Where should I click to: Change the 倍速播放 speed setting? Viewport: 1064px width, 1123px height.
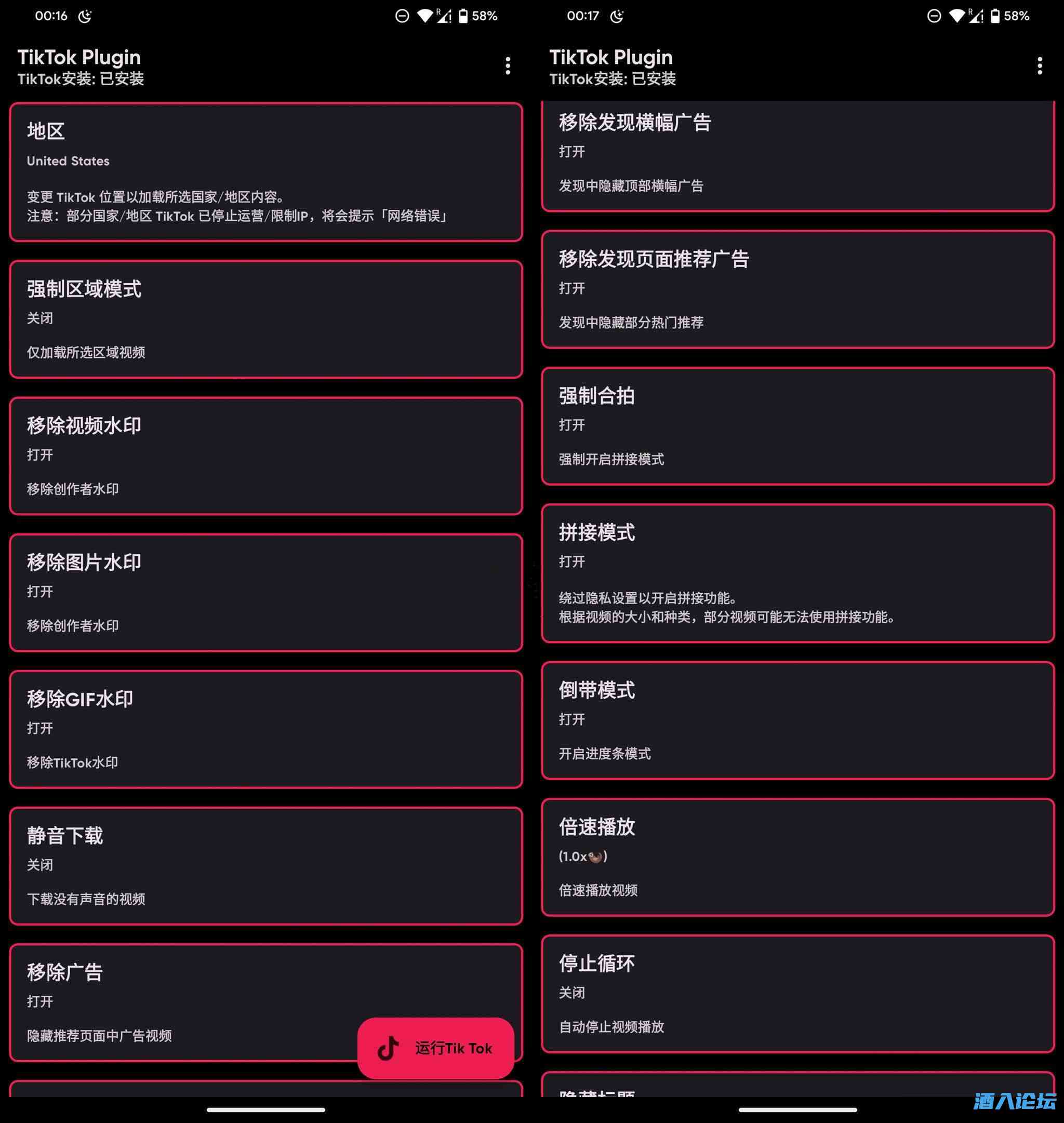[797, 857]
